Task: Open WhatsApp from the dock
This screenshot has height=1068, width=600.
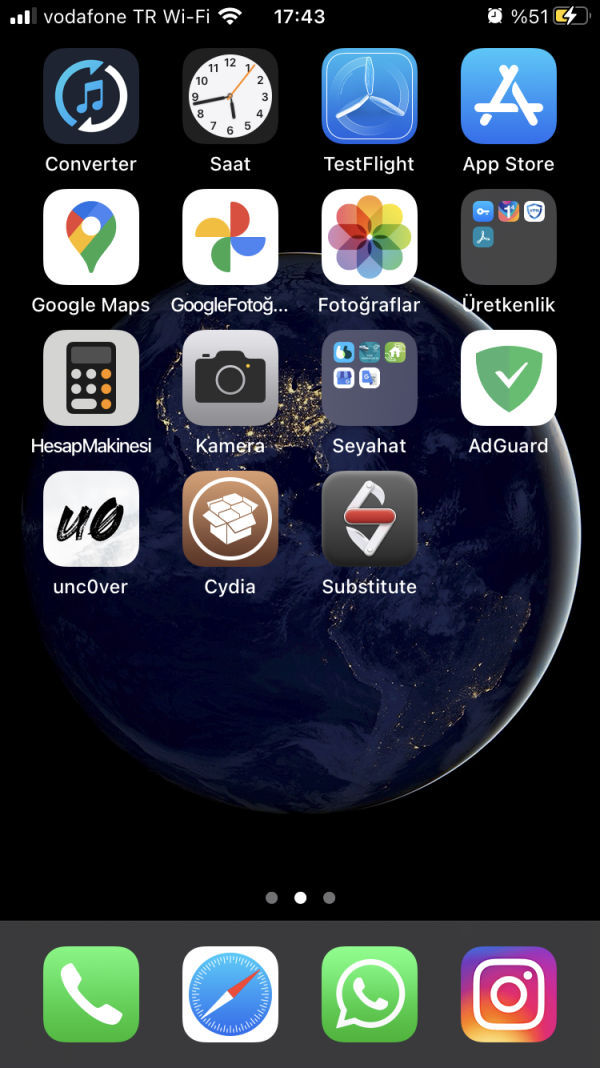Action: [369, 994]
